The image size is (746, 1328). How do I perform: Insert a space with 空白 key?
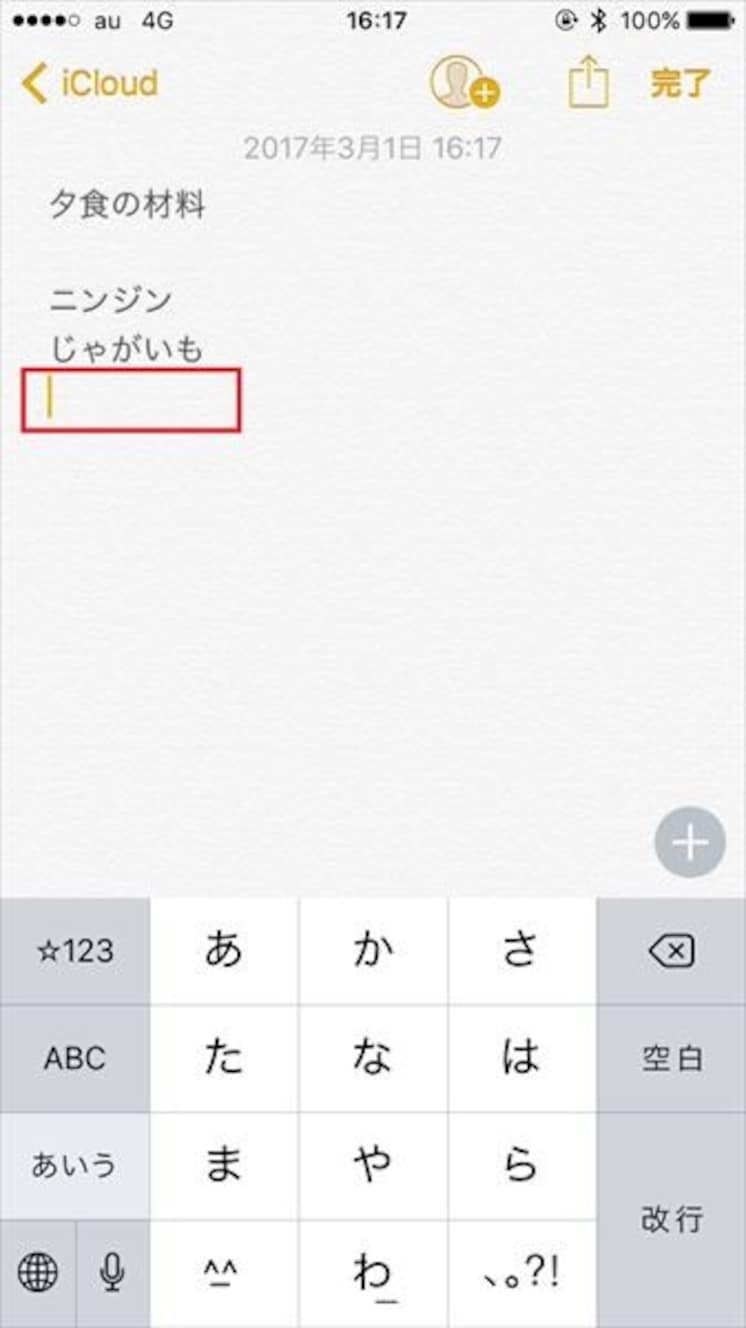click(x=671, y=1058)
